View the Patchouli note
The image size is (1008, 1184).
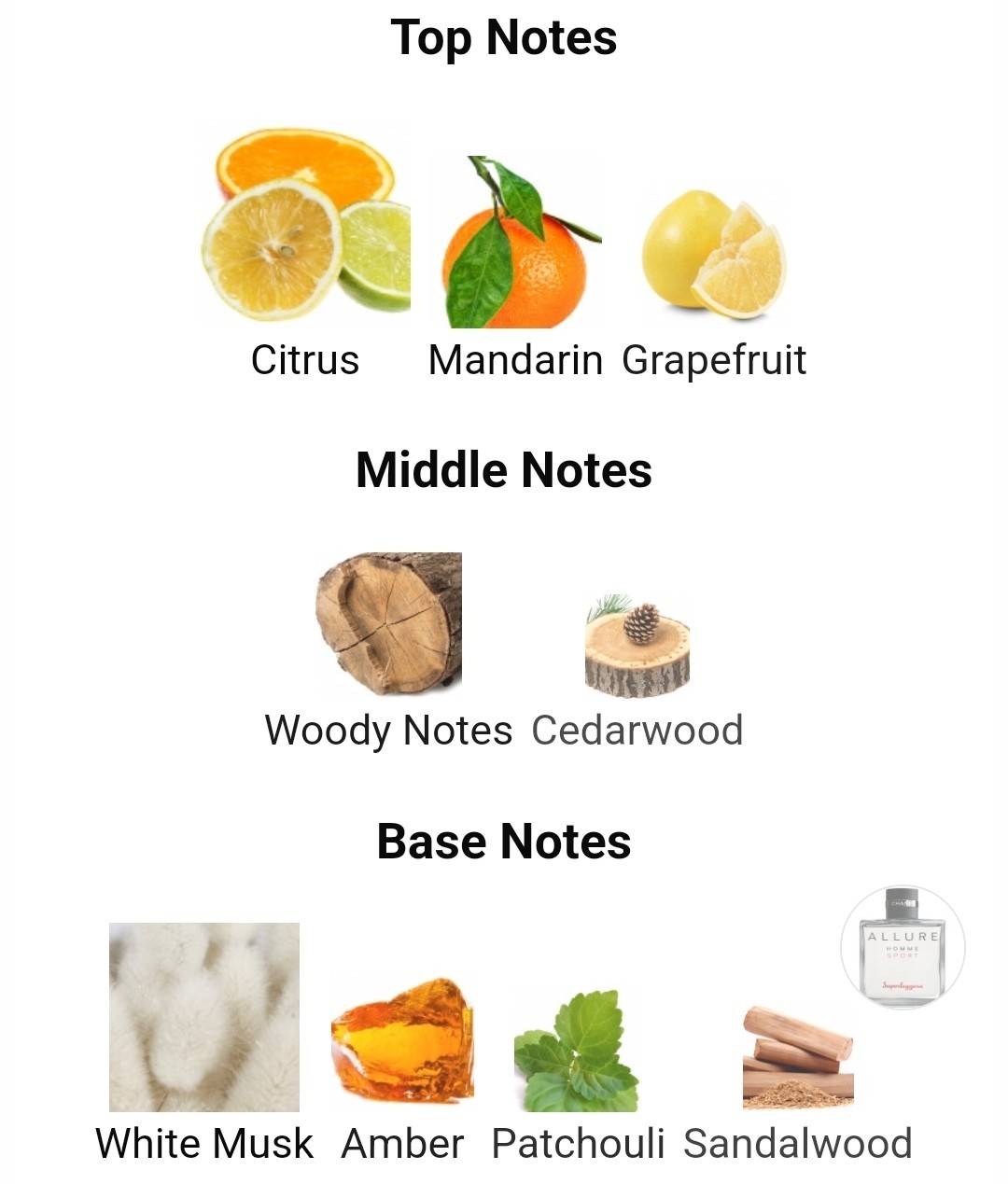[x=577, y=1050]
